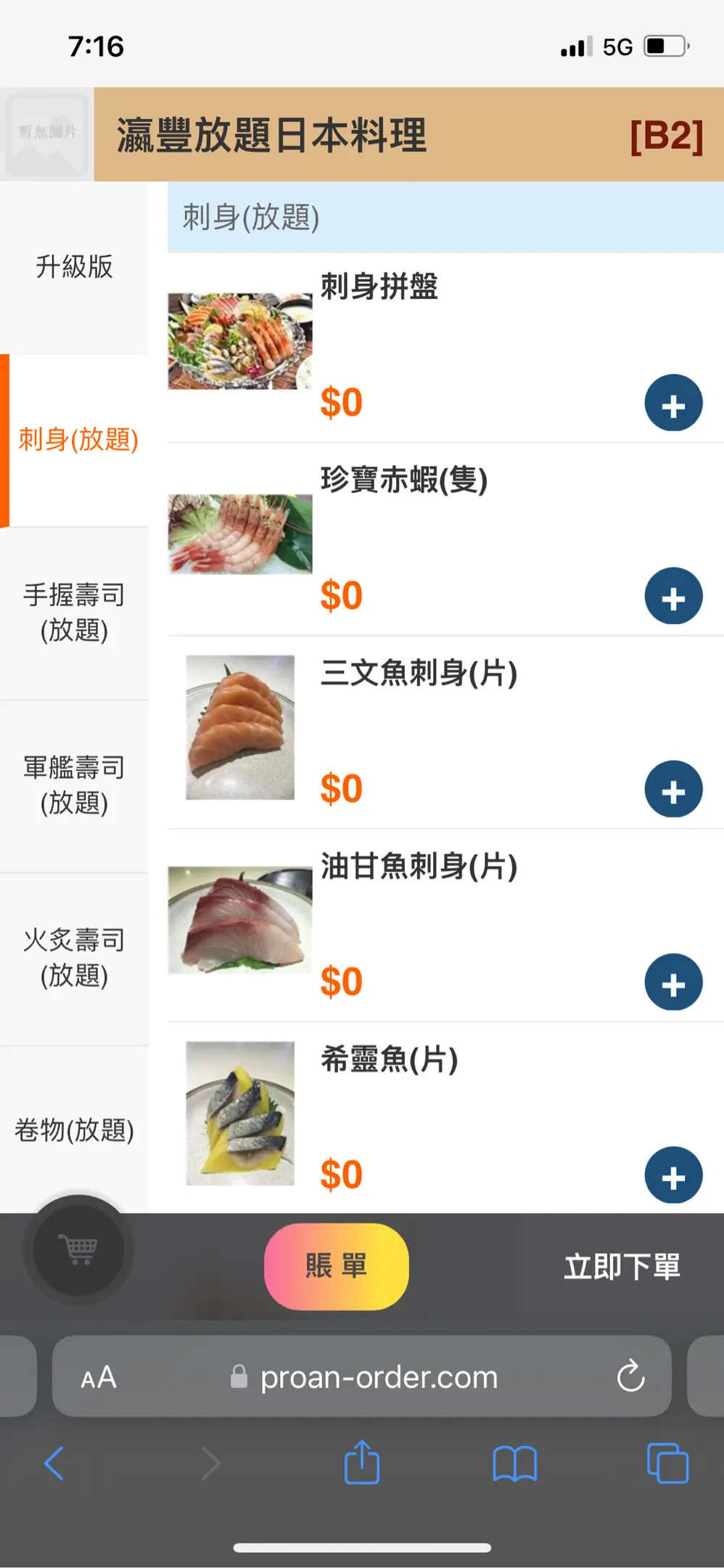This screenshot has height=1568, width=724.
Task: Open Safari's AA page settings
Action: [x=99, y=1377]
